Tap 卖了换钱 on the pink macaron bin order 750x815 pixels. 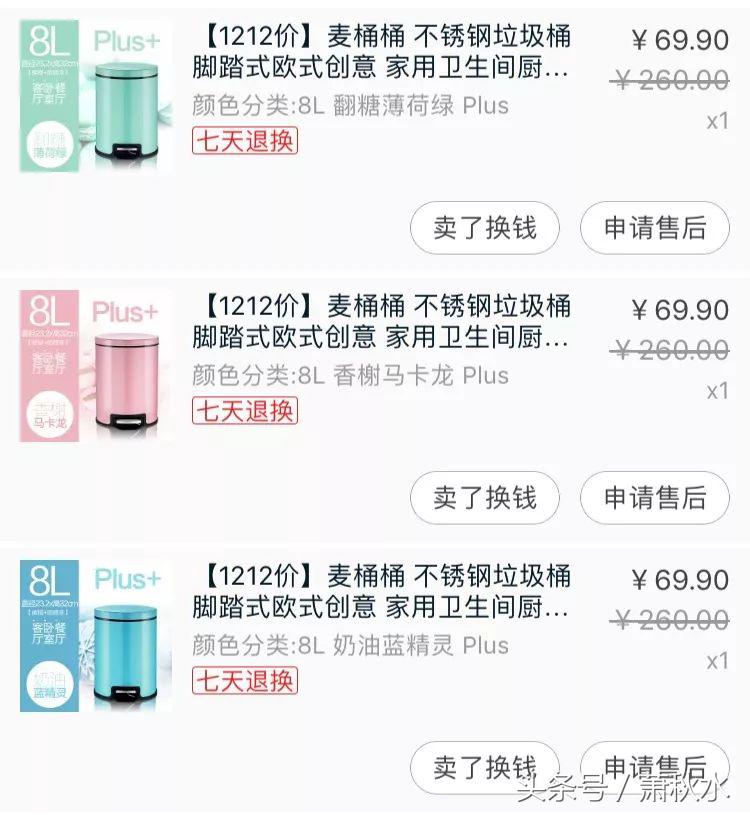pyautogui.click(x=485, y=497)
